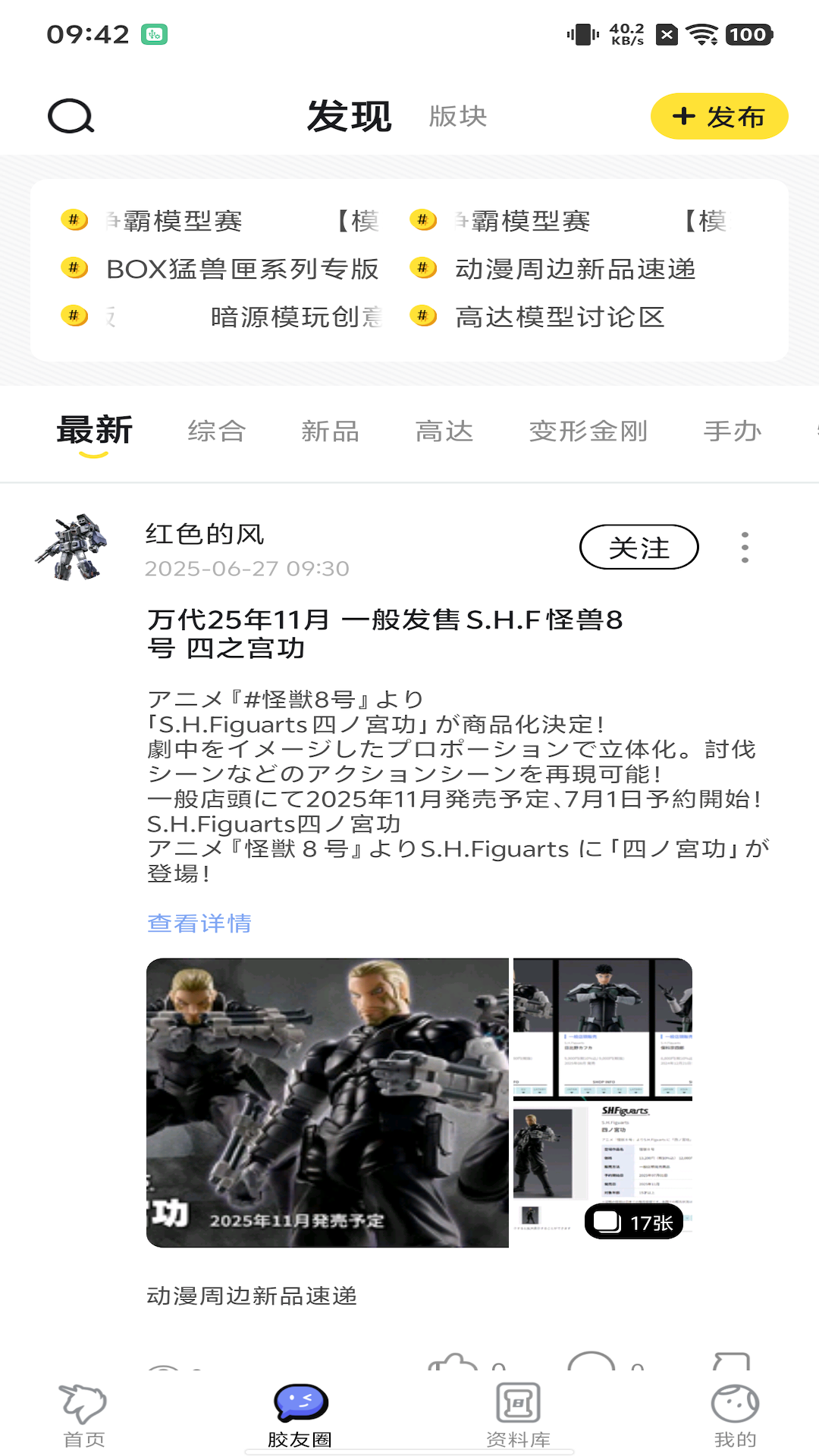Open 高达模型讨论区 topic

(x=560, y=317)
